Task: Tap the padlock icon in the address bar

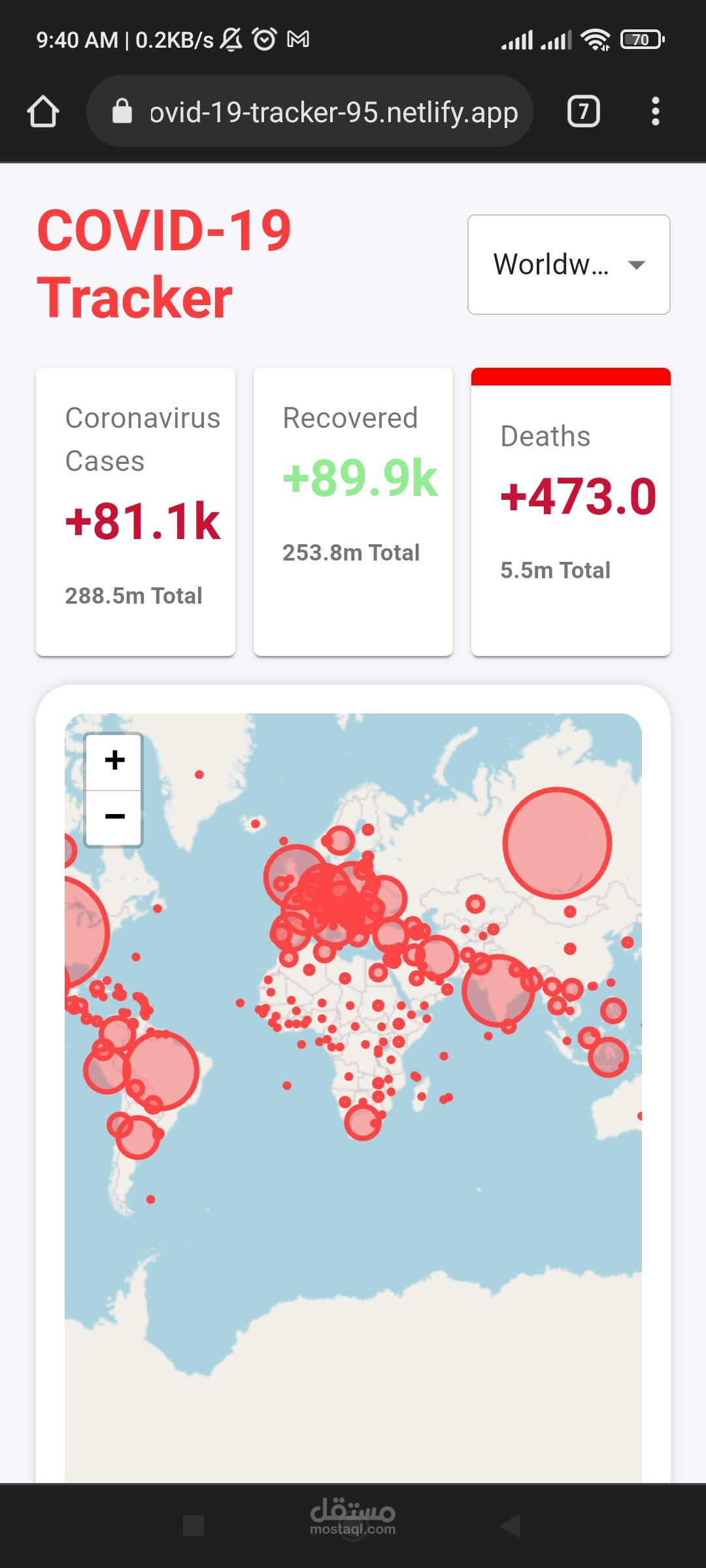Action: point(122,111)
